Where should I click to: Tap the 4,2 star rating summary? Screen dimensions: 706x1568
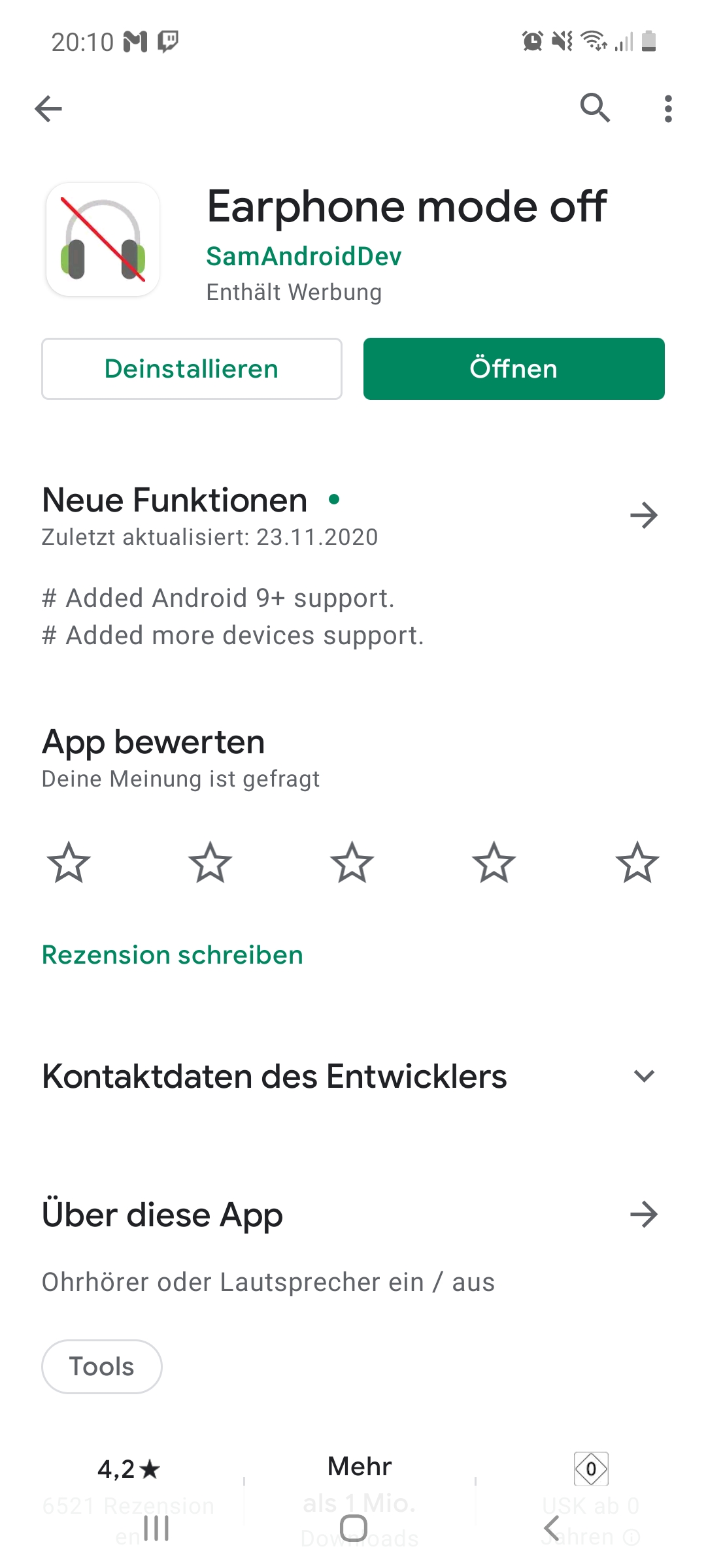pyautogui.click(x=126, y=1469)
